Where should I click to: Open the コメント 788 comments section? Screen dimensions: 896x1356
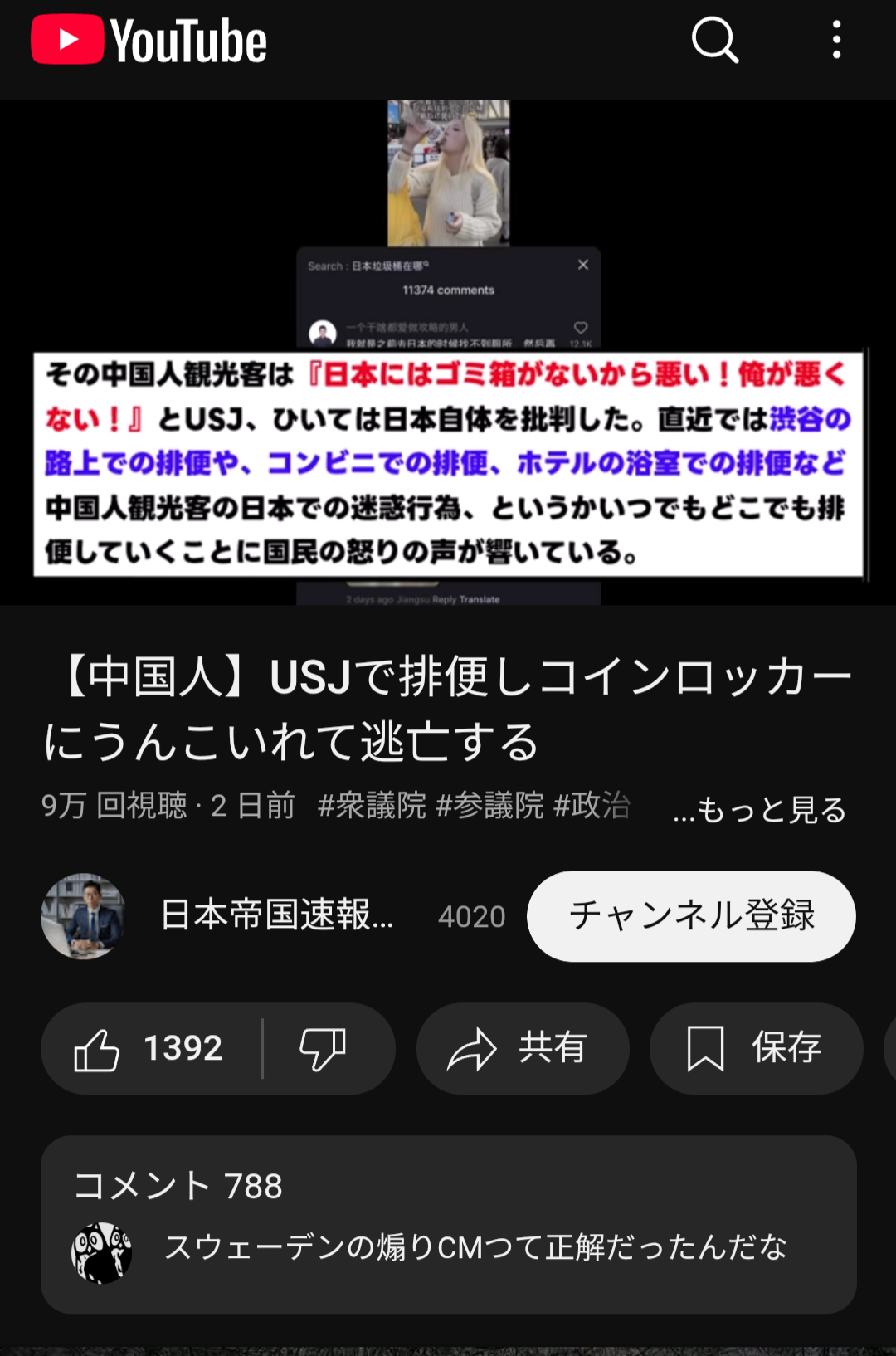[448, 1223]
